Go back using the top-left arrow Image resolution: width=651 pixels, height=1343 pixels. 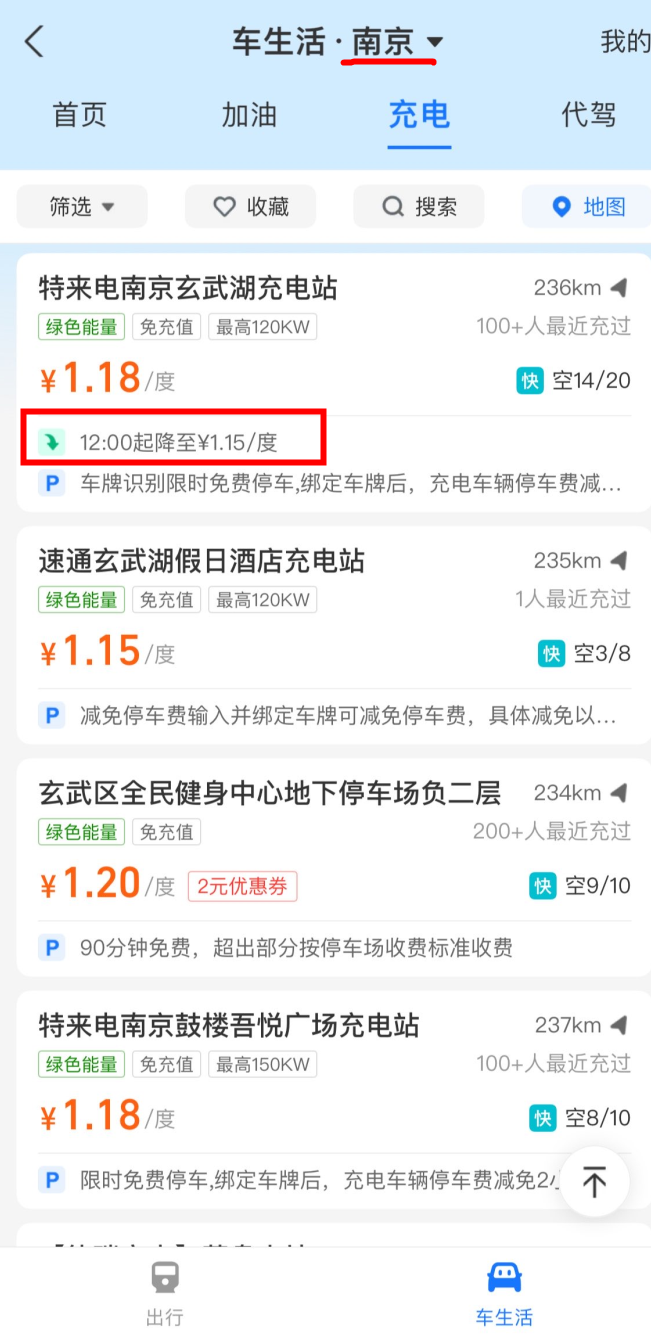pos(35,42)
